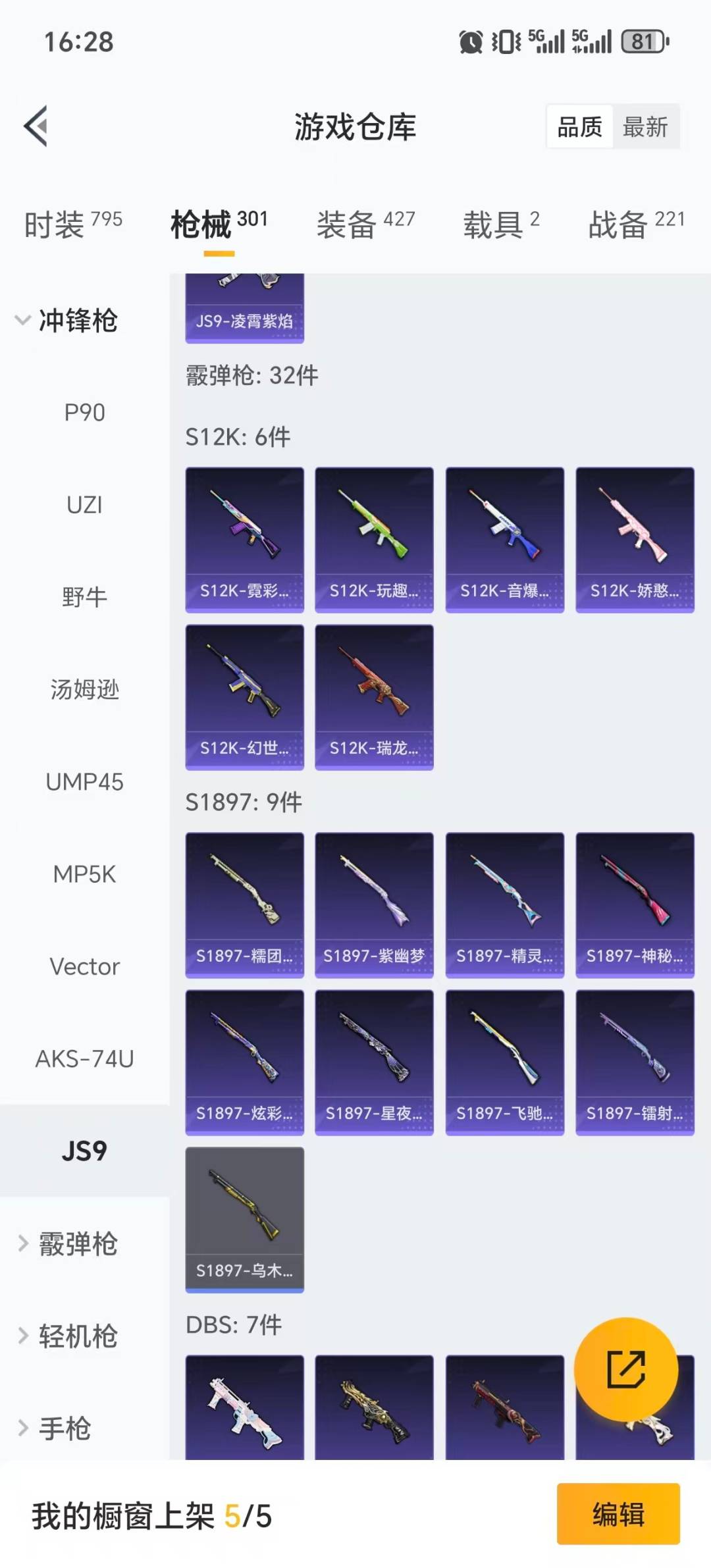Viewport: 711px width, 1568px height.
Task: Select UZI in the sidebar
Action: (x=84, y=505)
